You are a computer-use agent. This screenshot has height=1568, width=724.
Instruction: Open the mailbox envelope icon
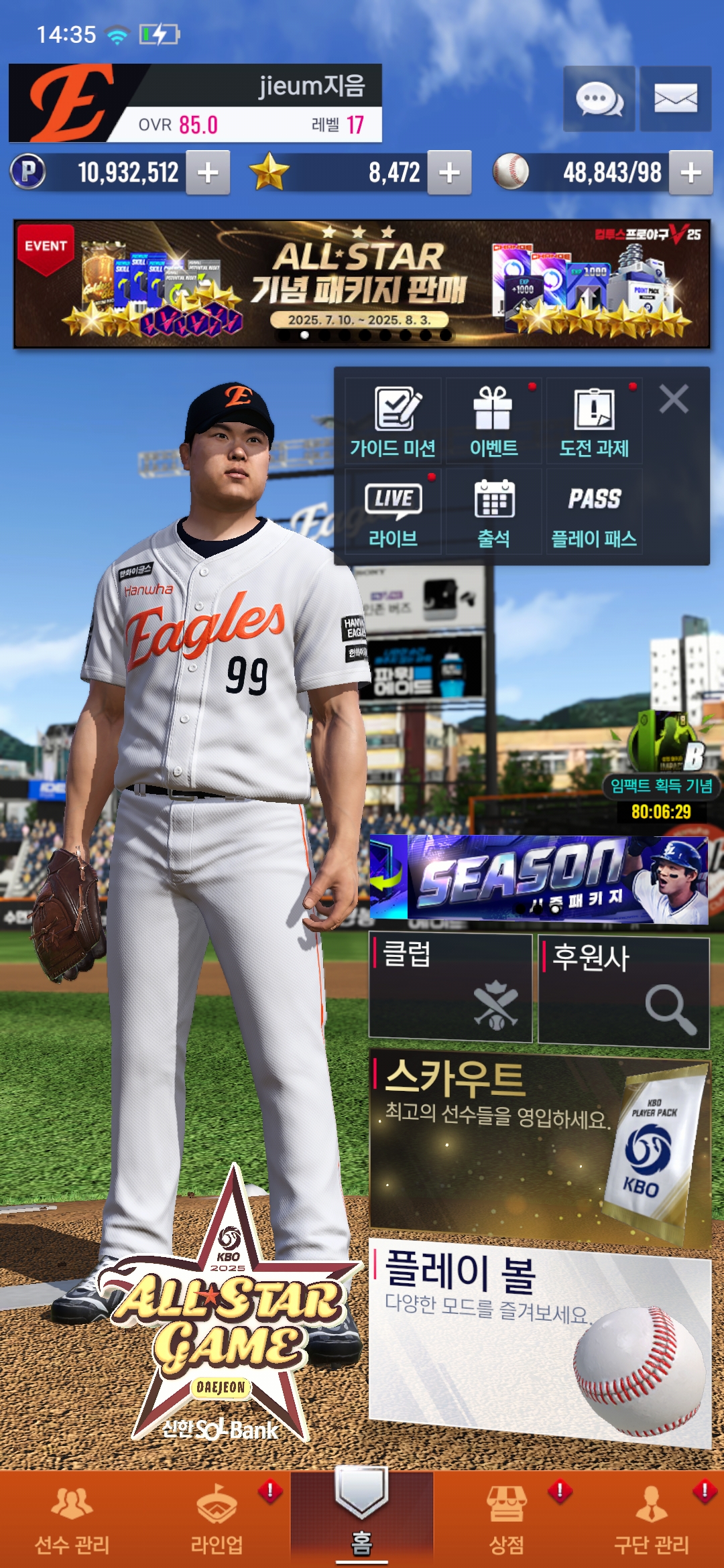tap(675, 99)
